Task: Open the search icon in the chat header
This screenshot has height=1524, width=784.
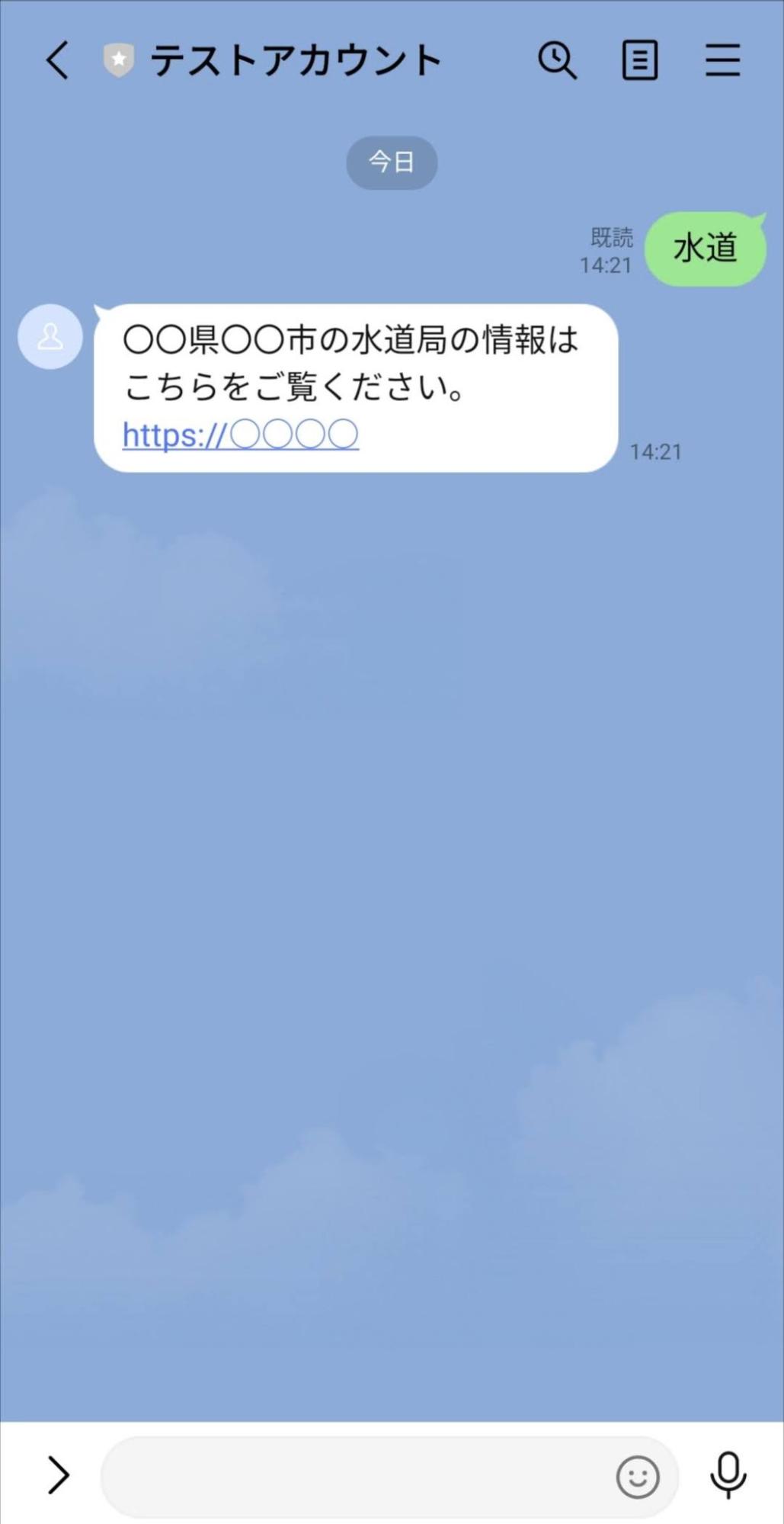Action: coord(557,59)
